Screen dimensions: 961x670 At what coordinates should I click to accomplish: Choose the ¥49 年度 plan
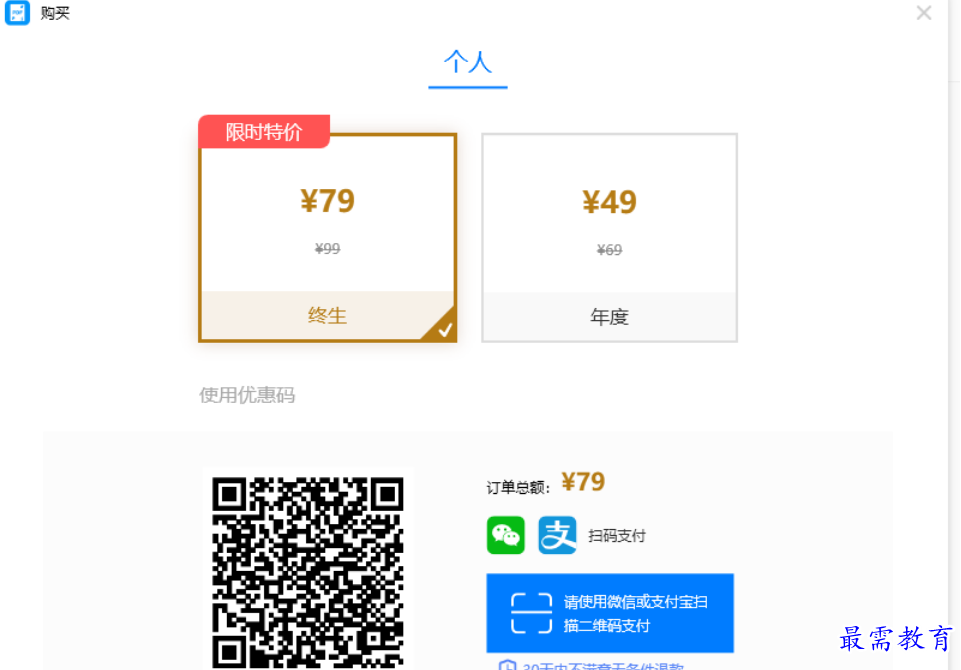click(609, 238)
